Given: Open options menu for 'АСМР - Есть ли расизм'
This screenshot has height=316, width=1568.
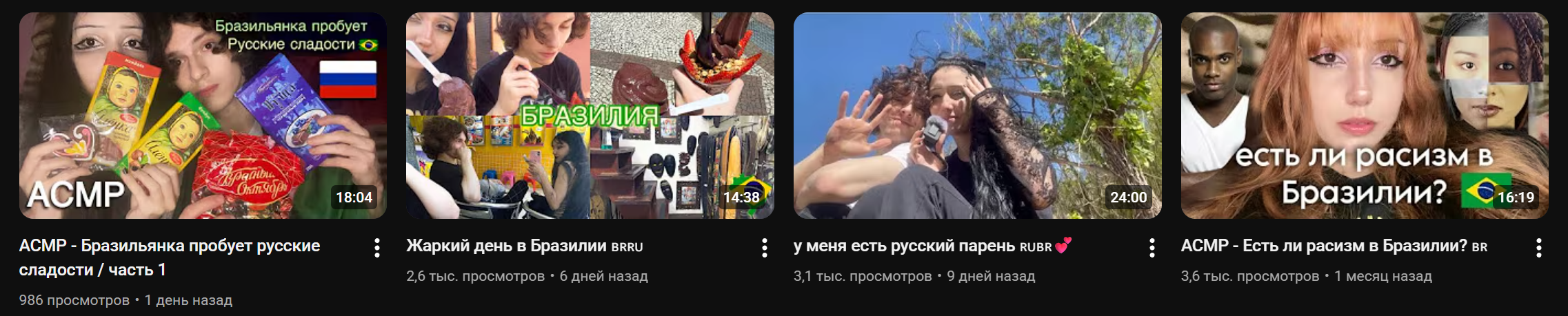Looking at the screenshot, I should [1538, 248].
